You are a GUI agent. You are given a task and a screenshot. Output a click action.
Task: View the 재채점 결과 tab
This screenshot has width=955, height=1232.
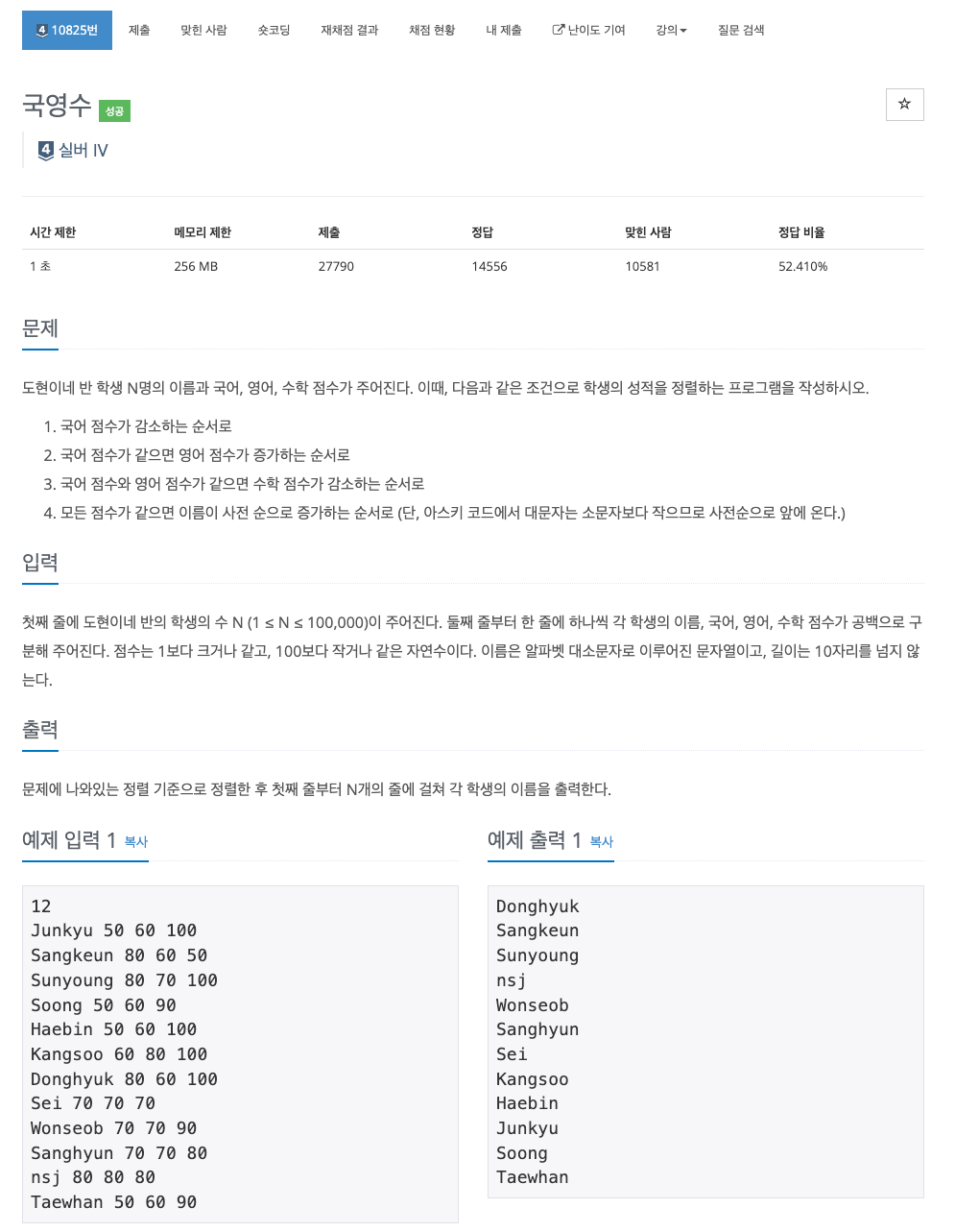pos(349,30)
